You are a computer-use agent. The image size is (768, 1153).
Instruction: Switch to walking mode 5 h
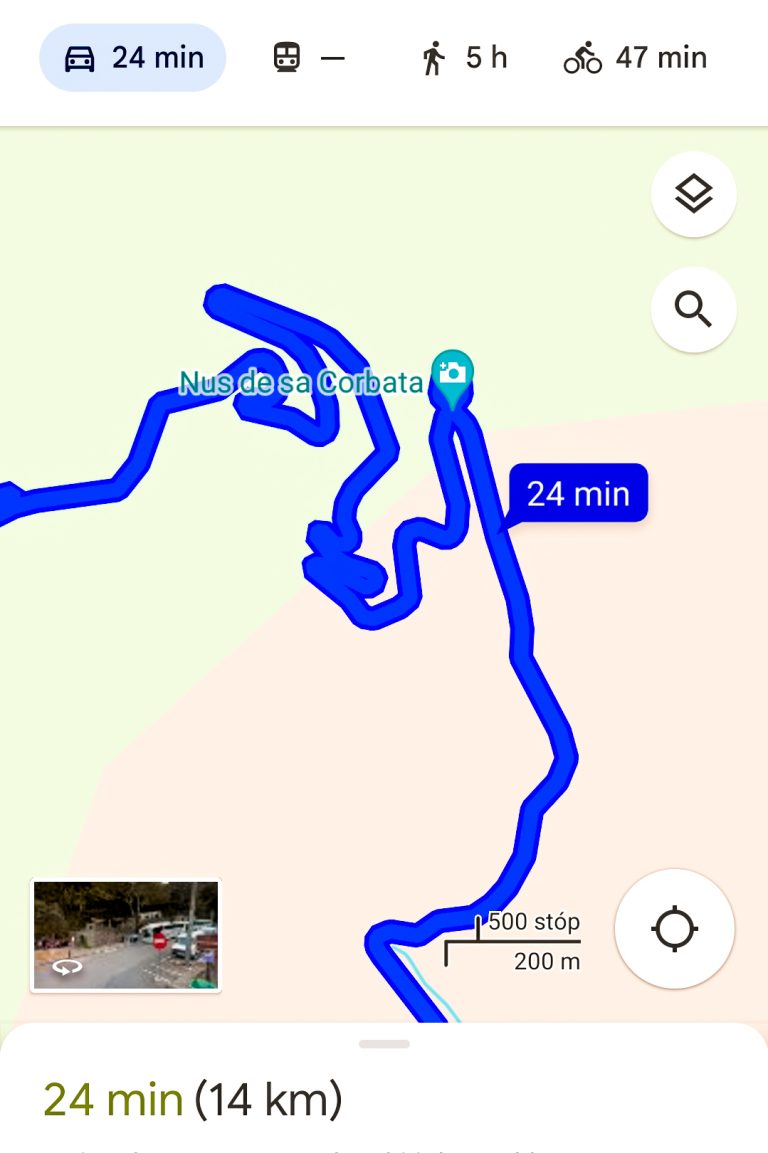click(x=463, y=58)
